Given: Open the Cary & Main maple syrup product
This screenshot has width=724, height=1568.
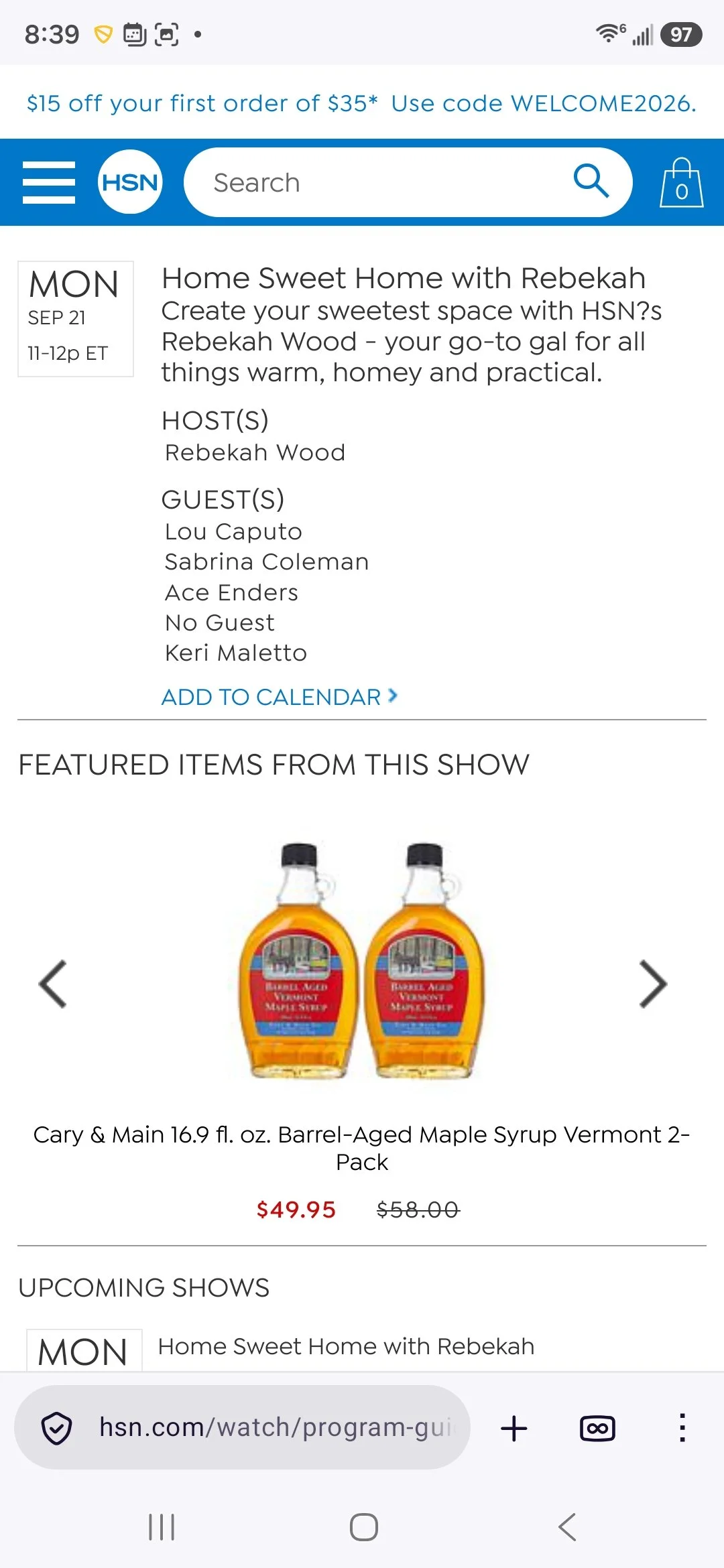Looking at the screenshot, I should pos(362,1147).
